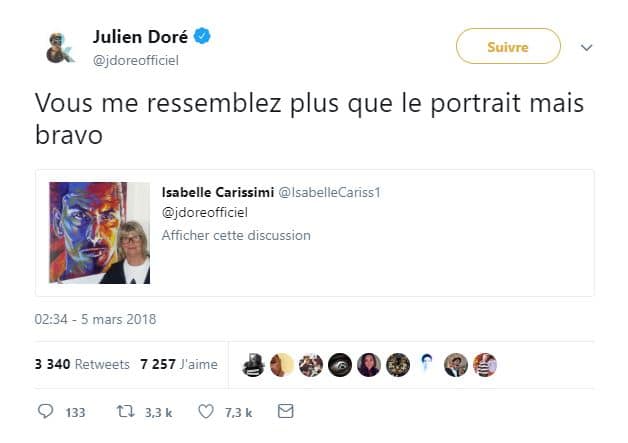The image size is (628, 443).
Task: Retweet this tweet
Action: (127, 412)
